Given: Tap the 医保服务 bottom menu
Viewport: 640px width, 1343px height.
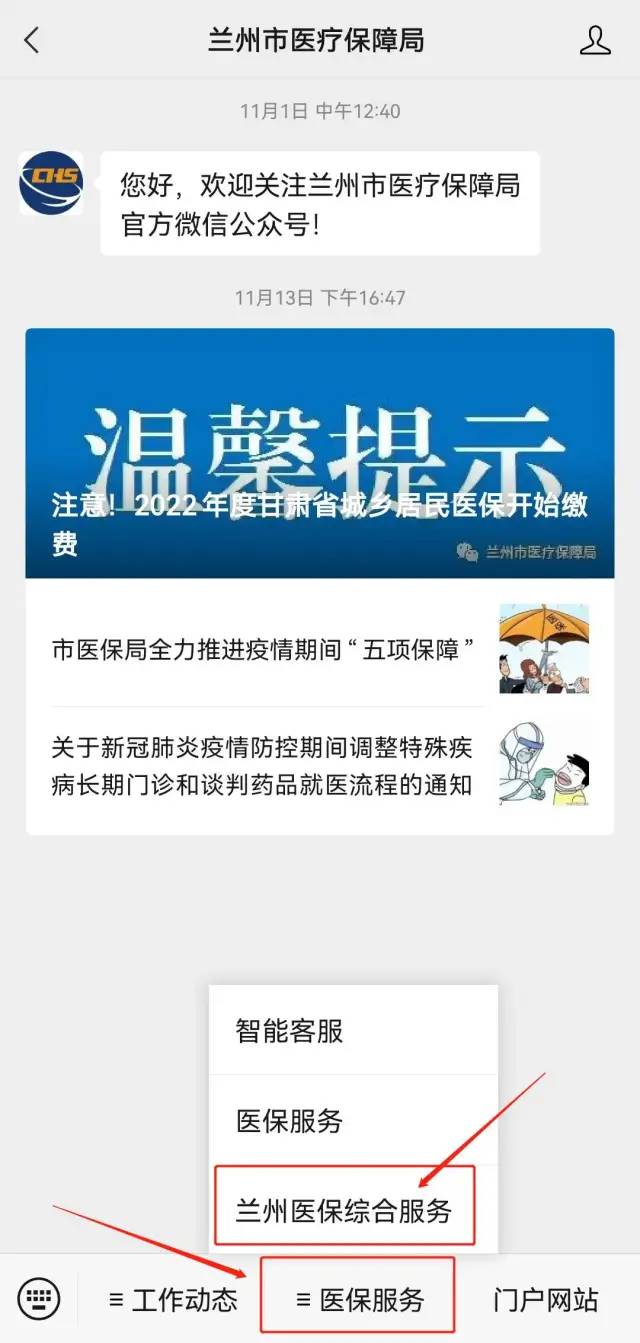Looking at the screenshot, I should (x=360, y=1300).
